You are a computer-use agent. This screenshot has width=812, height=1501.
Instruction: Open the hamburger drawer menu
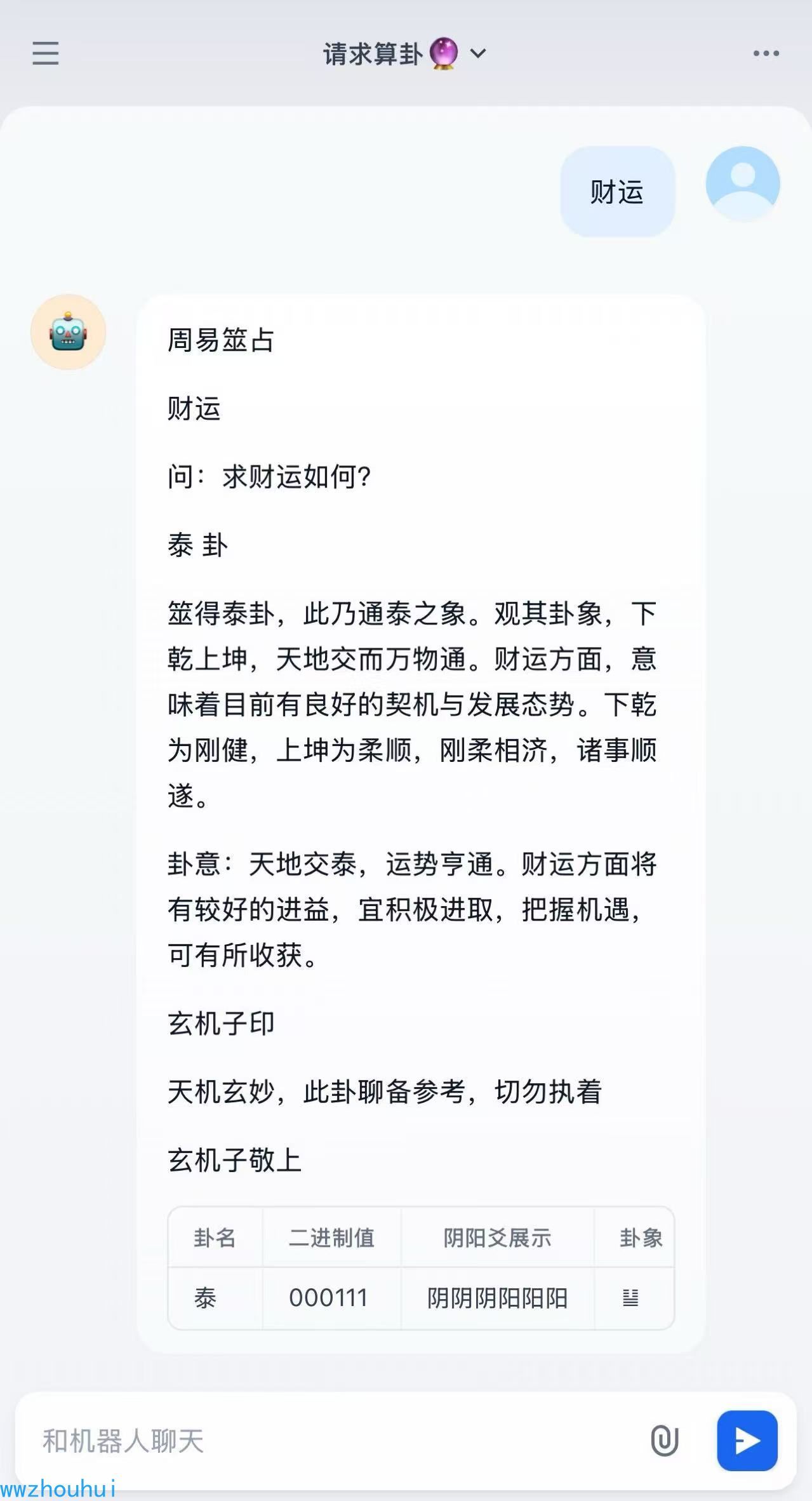click(x=46, y=53)
